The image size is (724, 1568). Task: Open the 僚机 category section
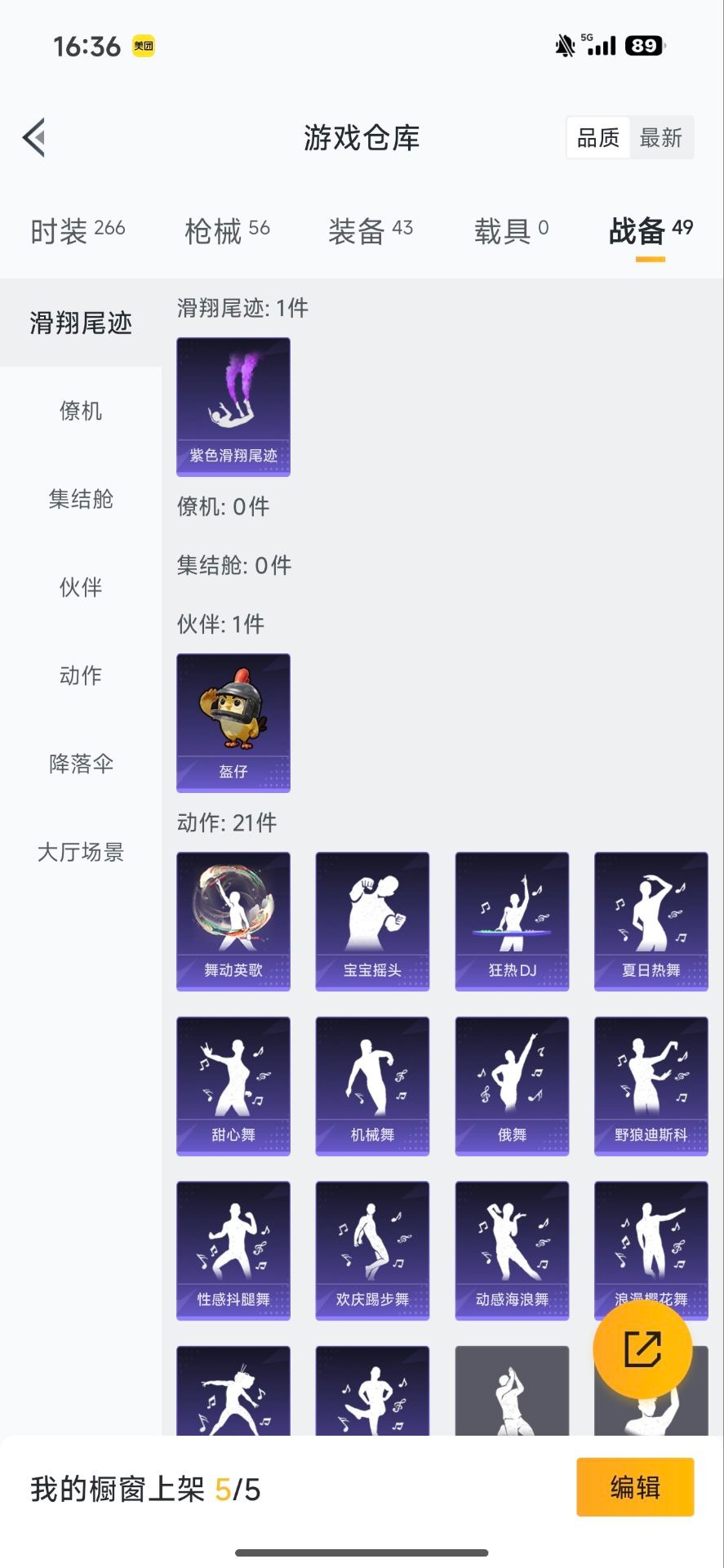pos(81,411)
